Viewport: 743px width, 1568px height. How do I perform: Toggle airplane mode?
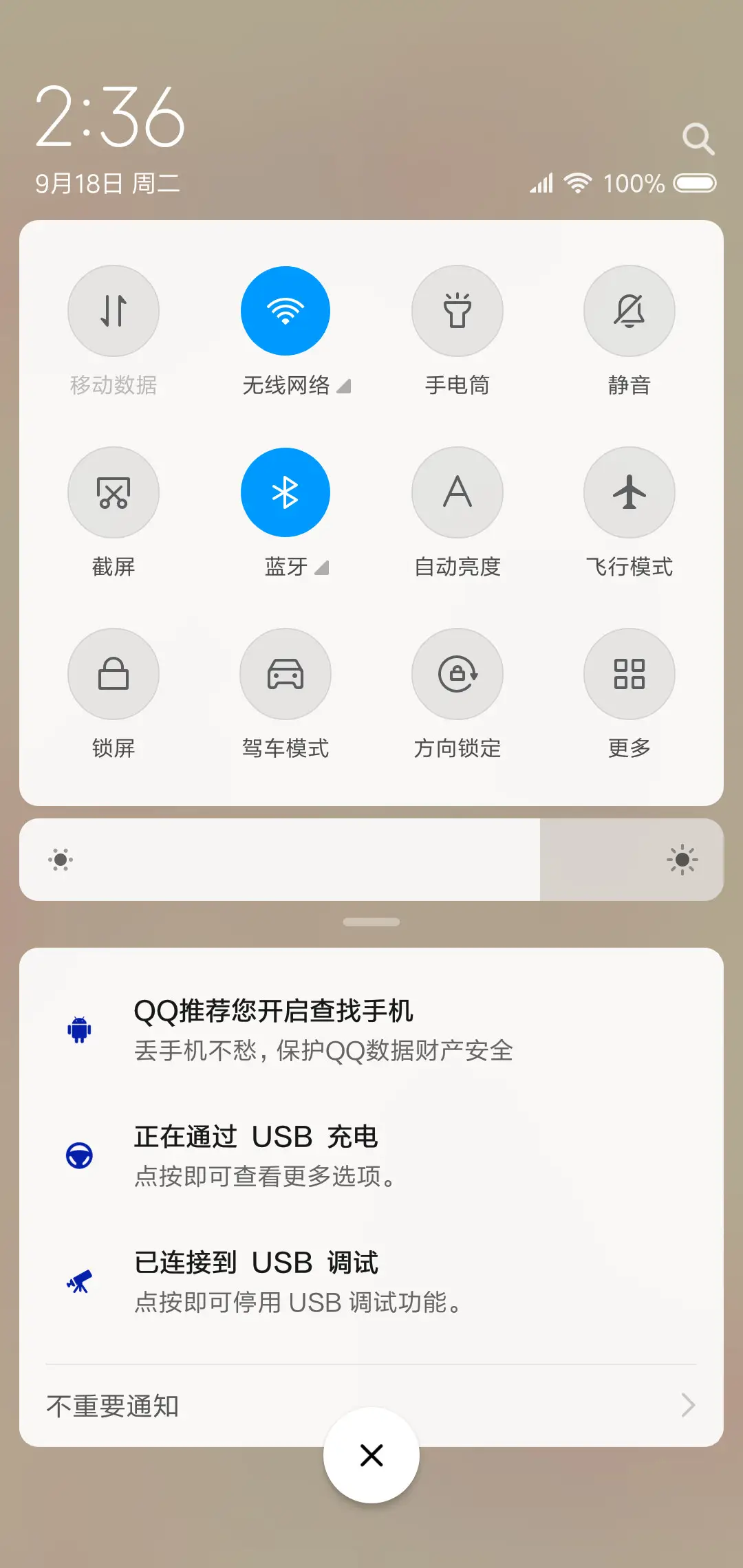pyautogui.click(x=629, y=492)
